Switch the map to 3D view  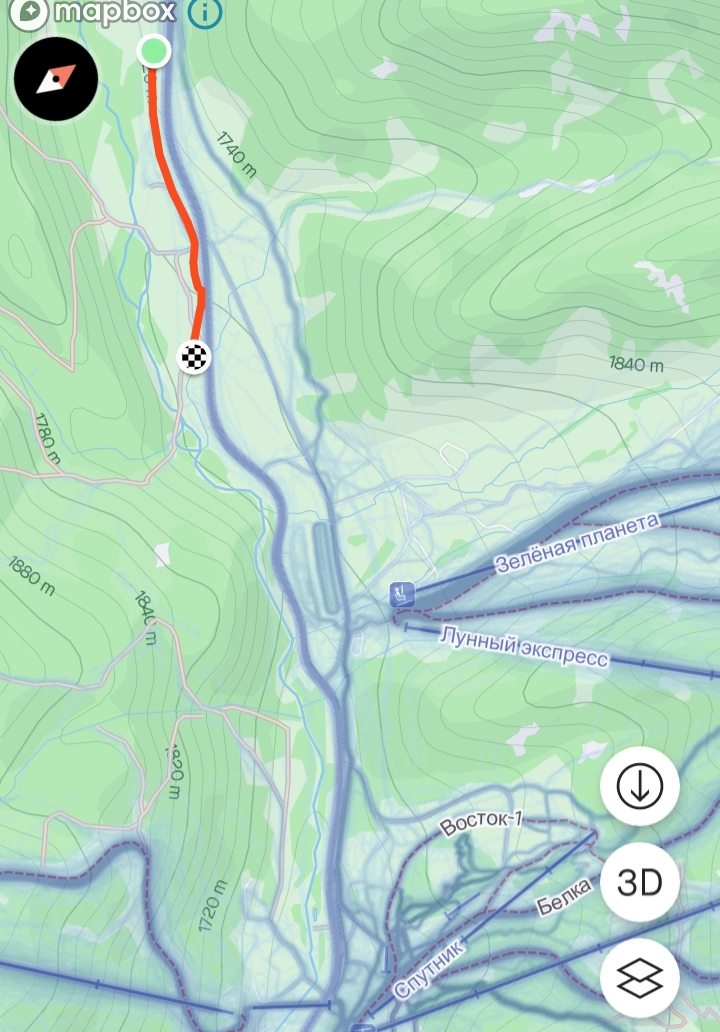640,882
